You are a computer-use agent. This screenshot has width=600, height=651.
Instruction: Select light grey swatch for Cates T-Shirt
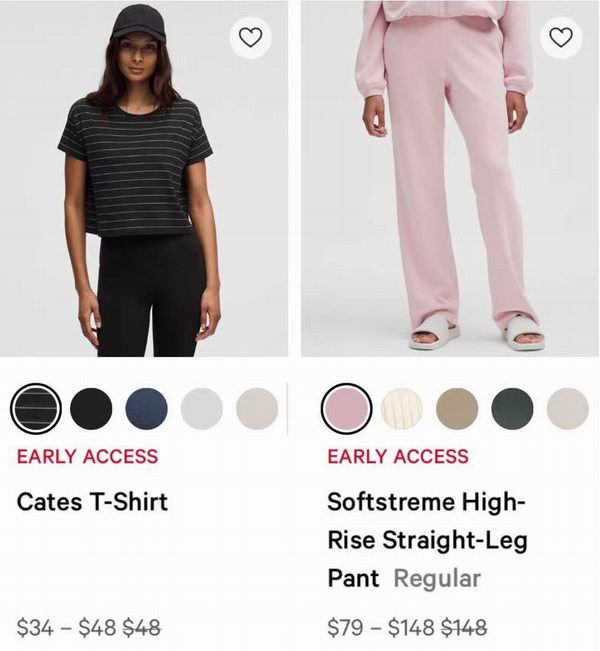202,409
